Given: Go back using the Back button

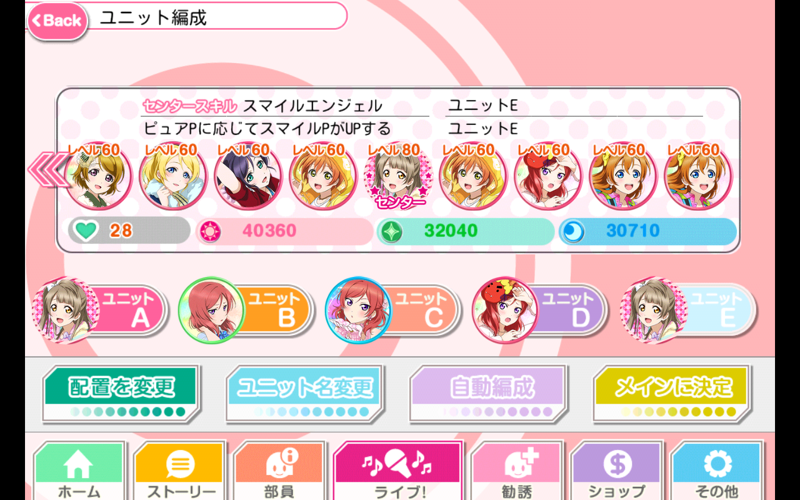Looking at the screenshot, I should pos(57,19).
